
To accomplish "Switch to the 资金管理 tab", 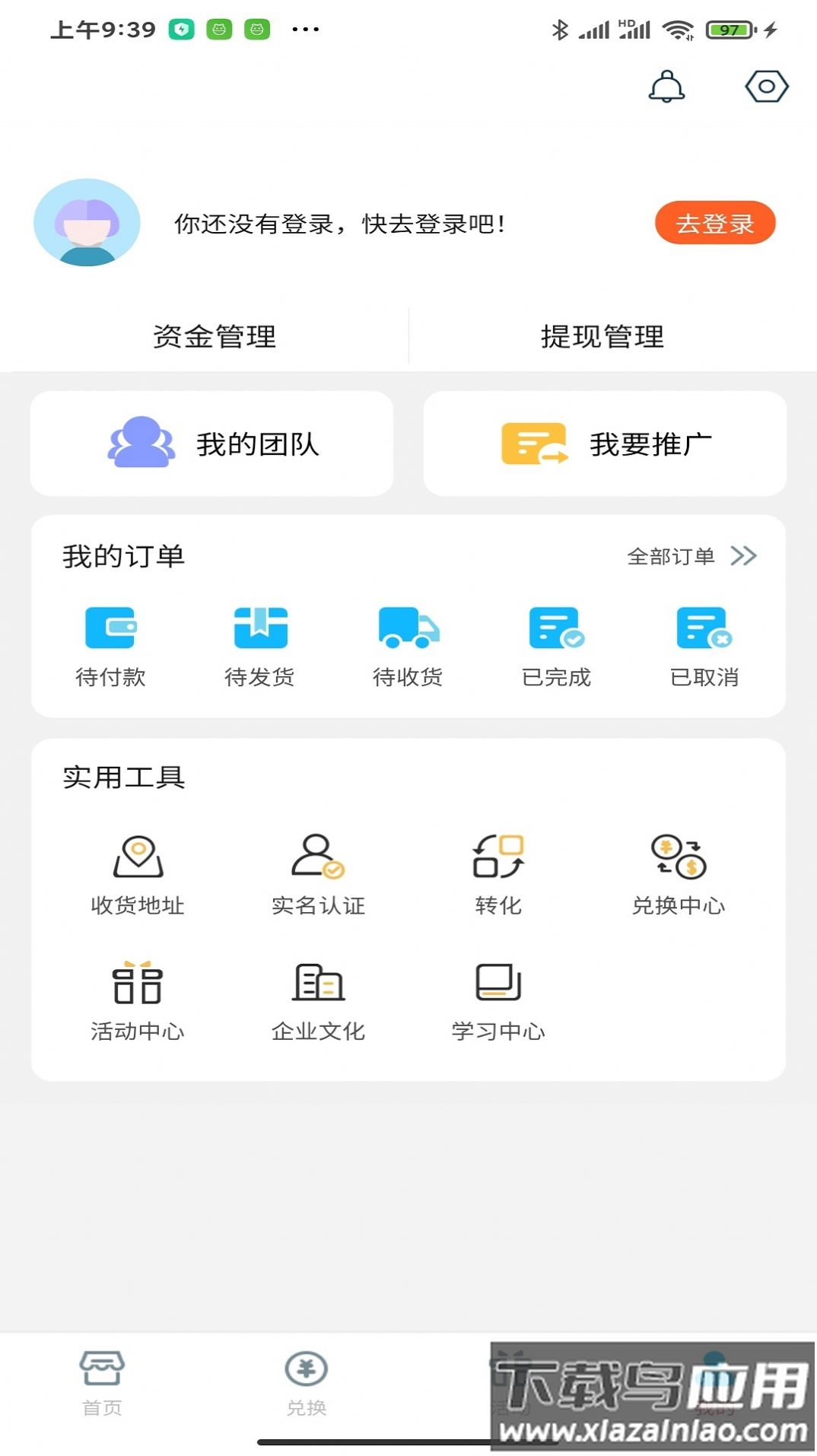I will pyautogui.click(x=215, y=335).
